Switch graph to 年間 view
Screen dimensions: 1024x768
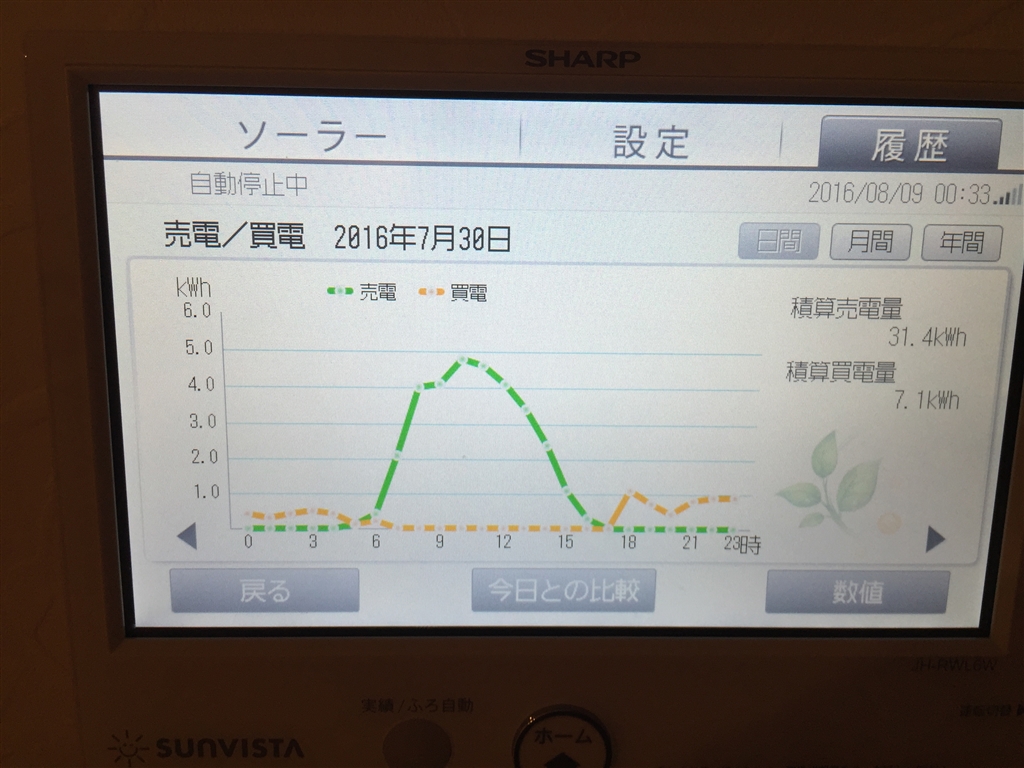pyautogui.click(x=960, y=242)
